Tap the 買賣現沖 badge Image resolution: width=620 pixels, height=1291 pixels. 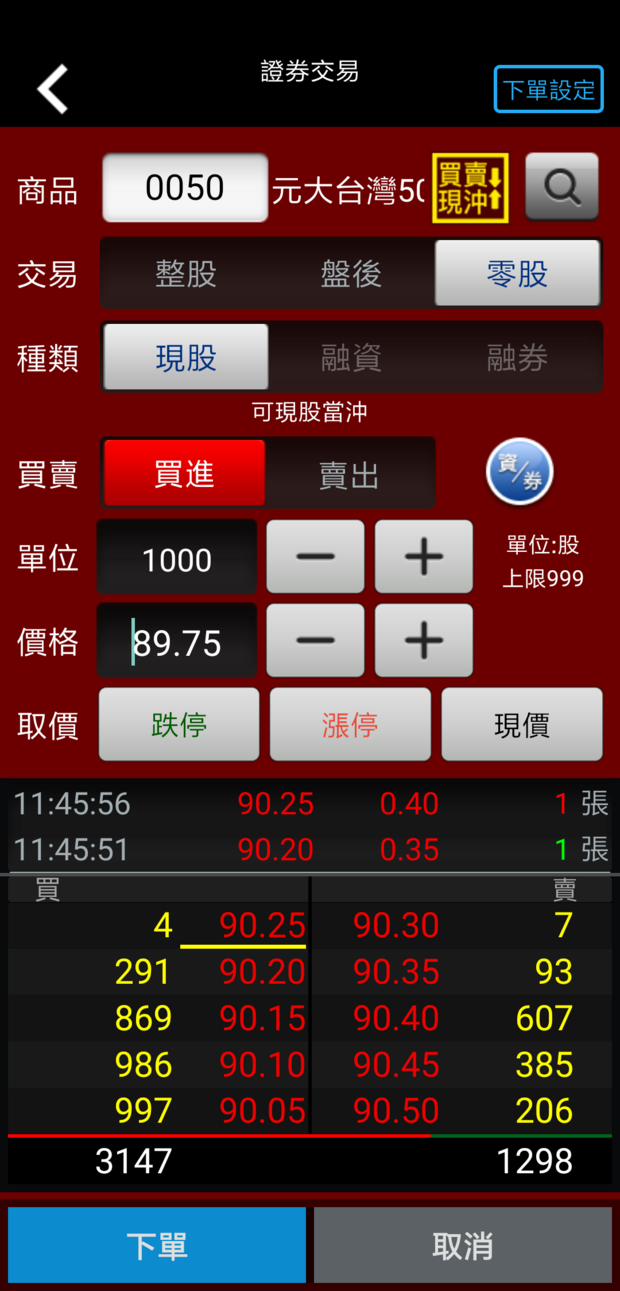pos(470,188)
